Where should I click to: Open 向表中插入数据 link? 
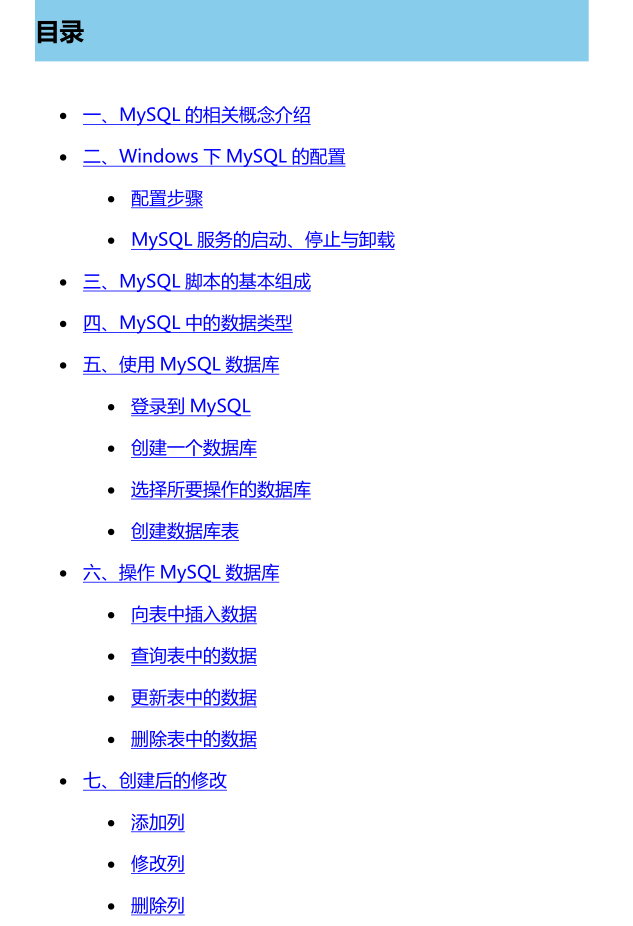click(x=193, y=615)
